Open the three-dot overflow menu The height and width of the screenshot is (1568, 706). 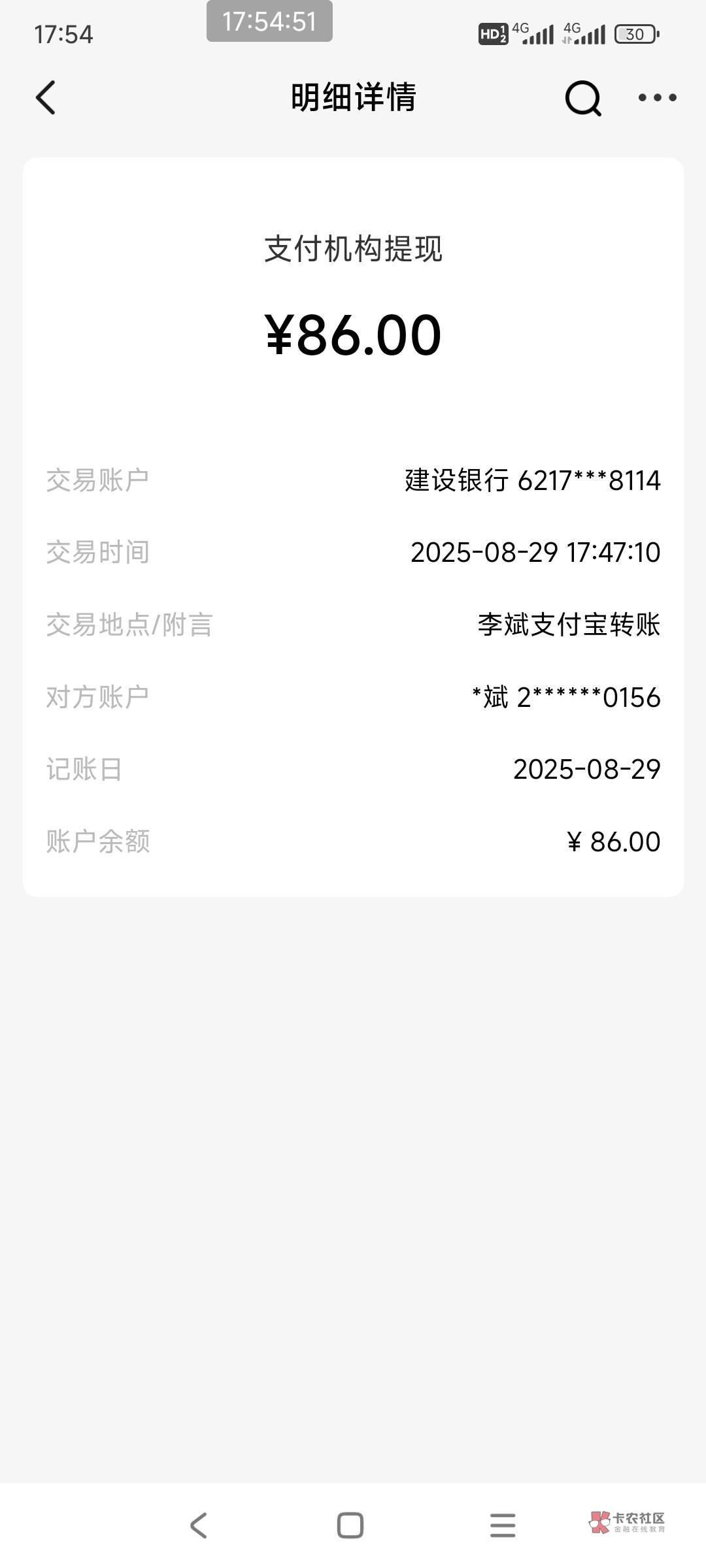(x=657, y=98)
